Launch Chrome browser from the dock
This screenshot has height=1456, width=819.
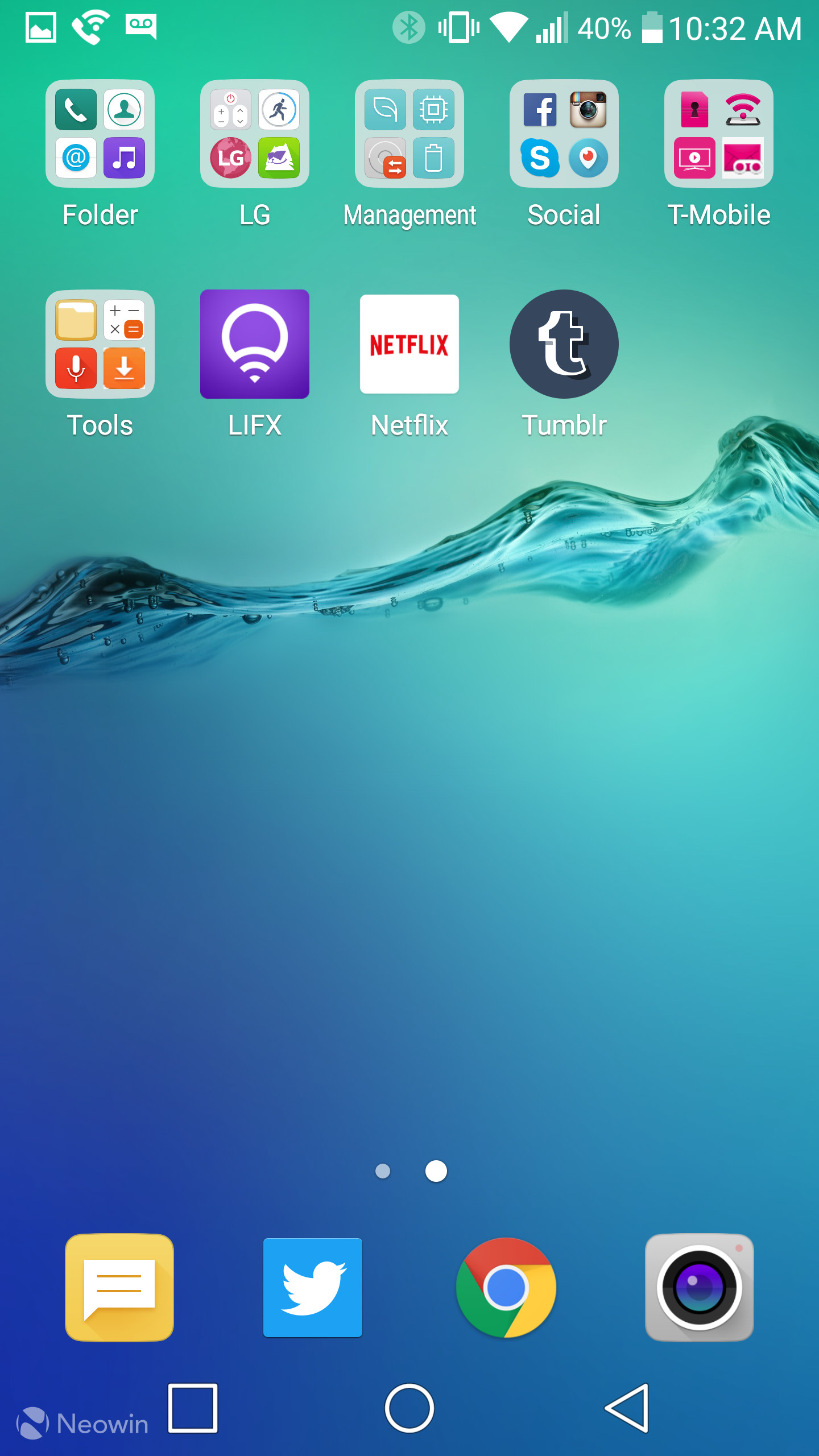(506, 1287)
